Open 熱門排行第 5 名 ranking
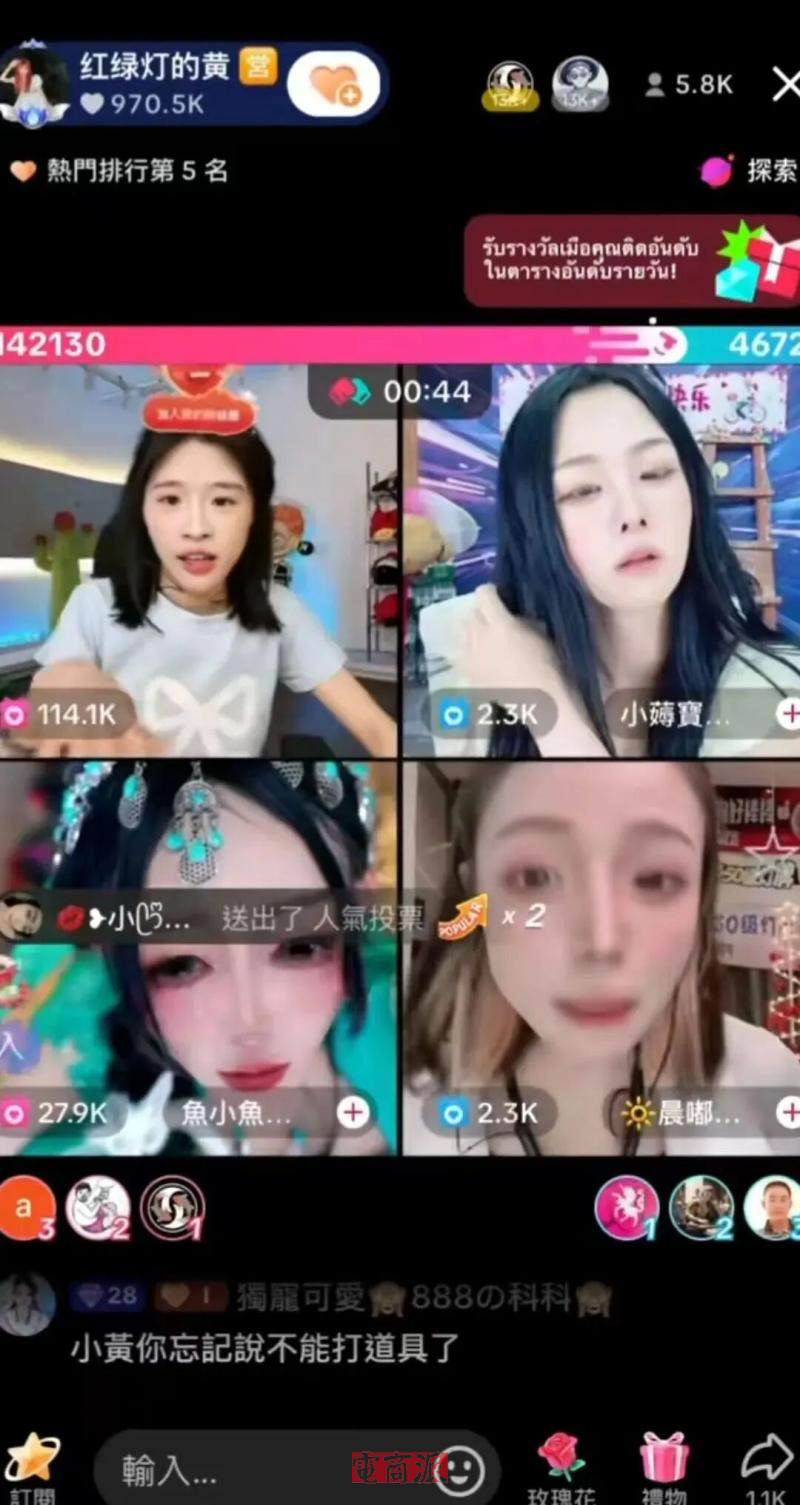800x1505 pixels. [120, 171]
